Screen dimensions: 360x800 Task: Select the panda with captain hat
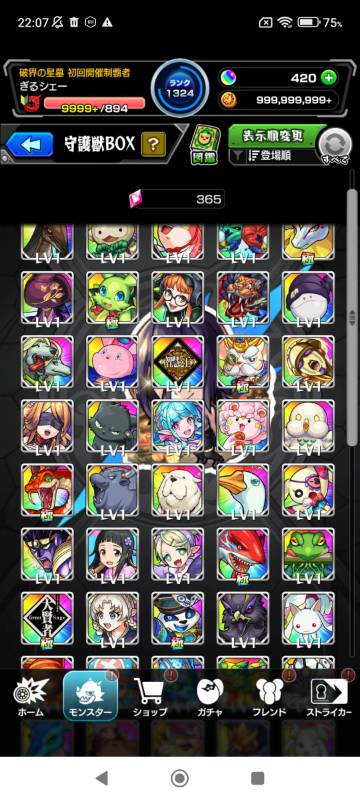coord(177,618)
